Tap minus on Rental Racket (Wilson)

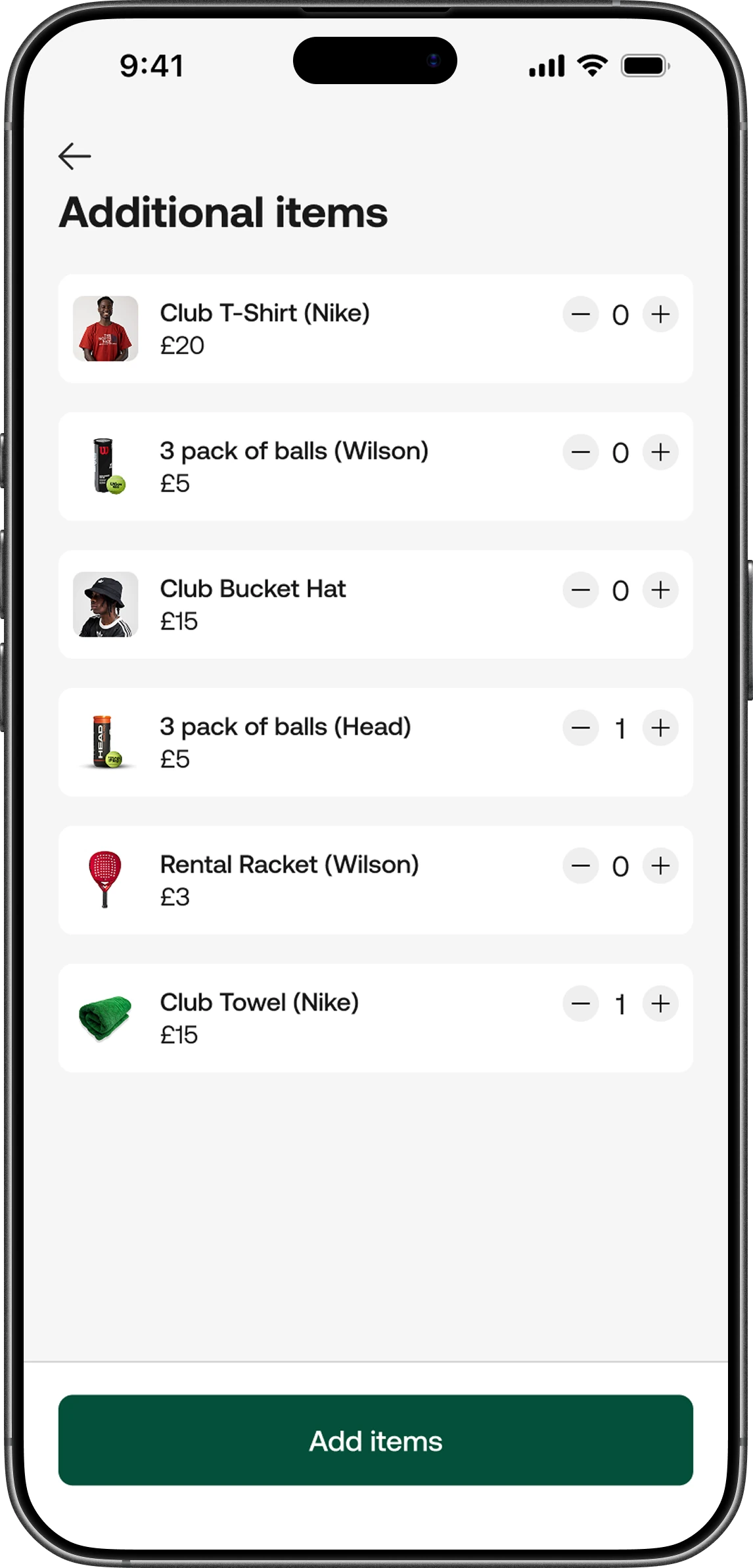point(580,866)
